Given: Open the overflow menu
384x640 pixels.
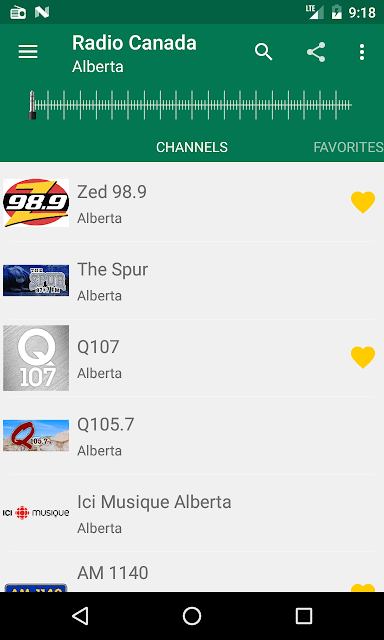Looking at the screenshot, I should 362,52.
